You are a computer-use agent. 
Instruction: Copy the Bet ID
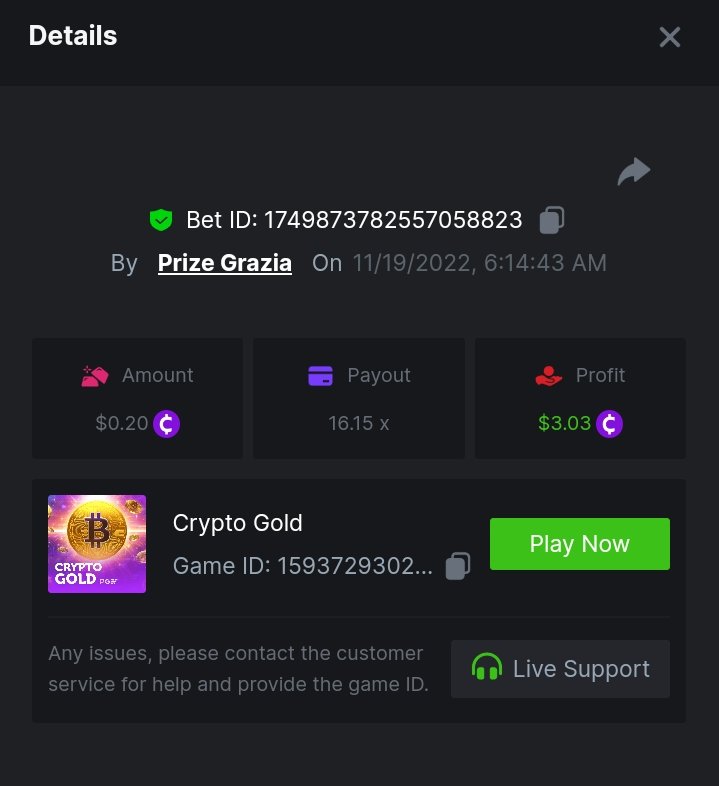tap(552, 220)
